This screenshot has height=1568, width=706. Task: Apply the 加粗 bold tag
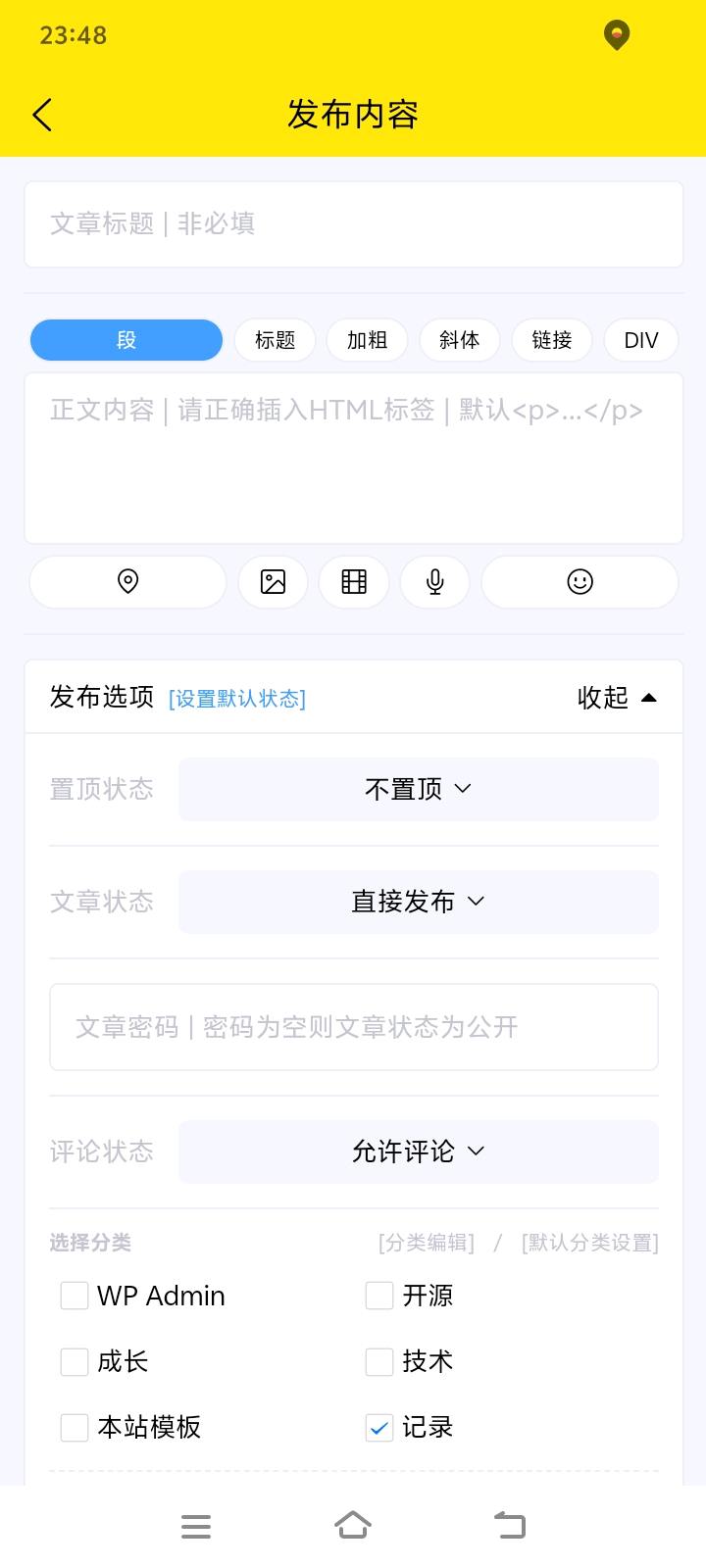pos(368,340)
